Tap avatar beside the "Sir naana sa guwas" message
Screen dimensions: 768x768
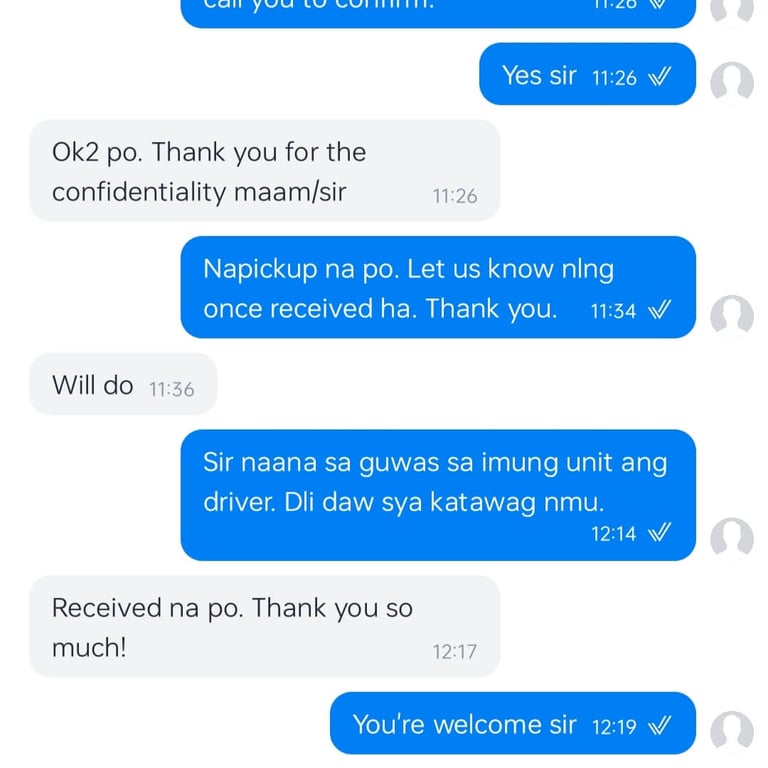pyautogui.click(x=731, y=539)
